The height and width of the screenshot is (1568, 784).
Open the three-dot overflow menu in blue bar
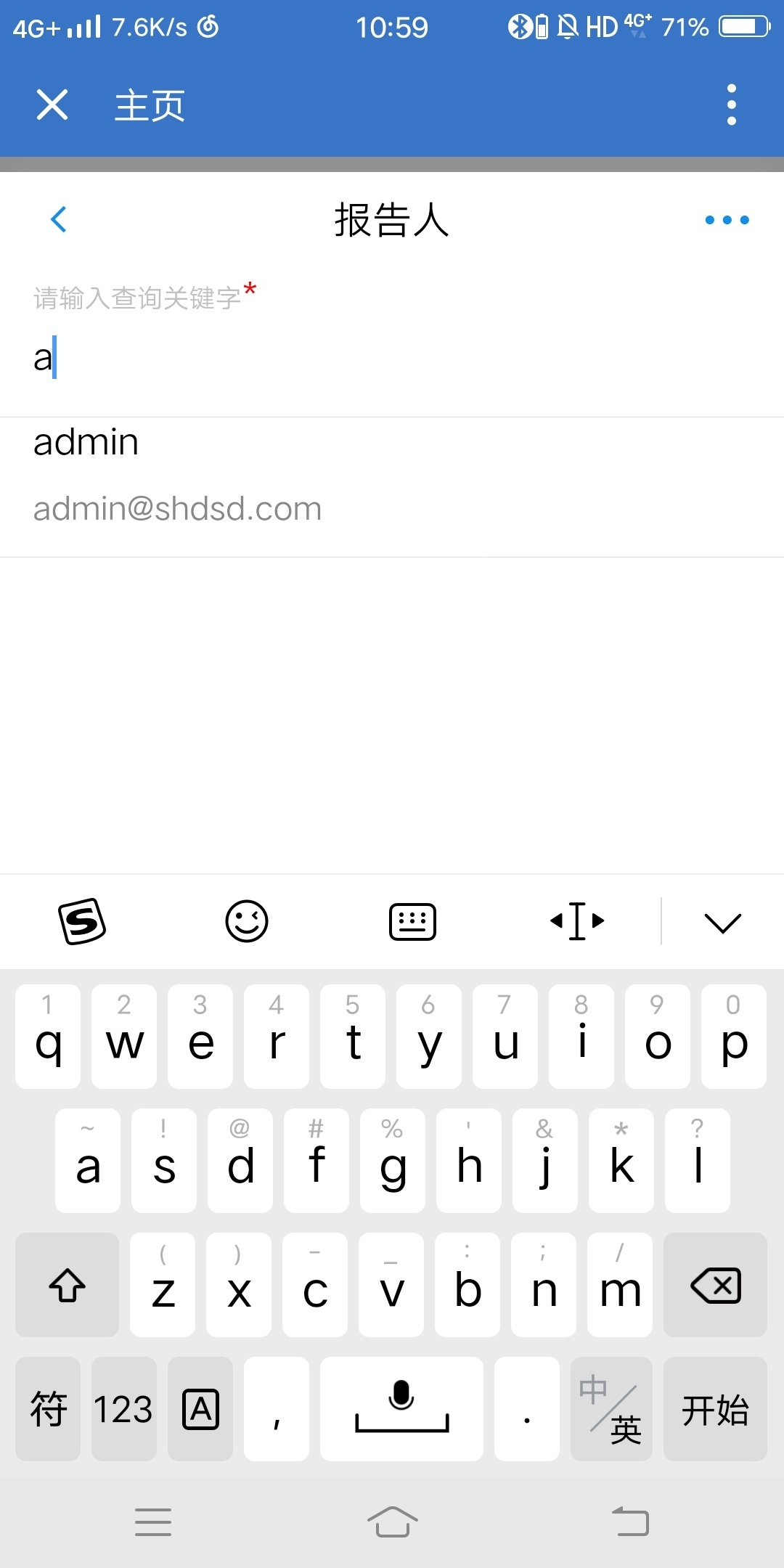pos(731,105)
